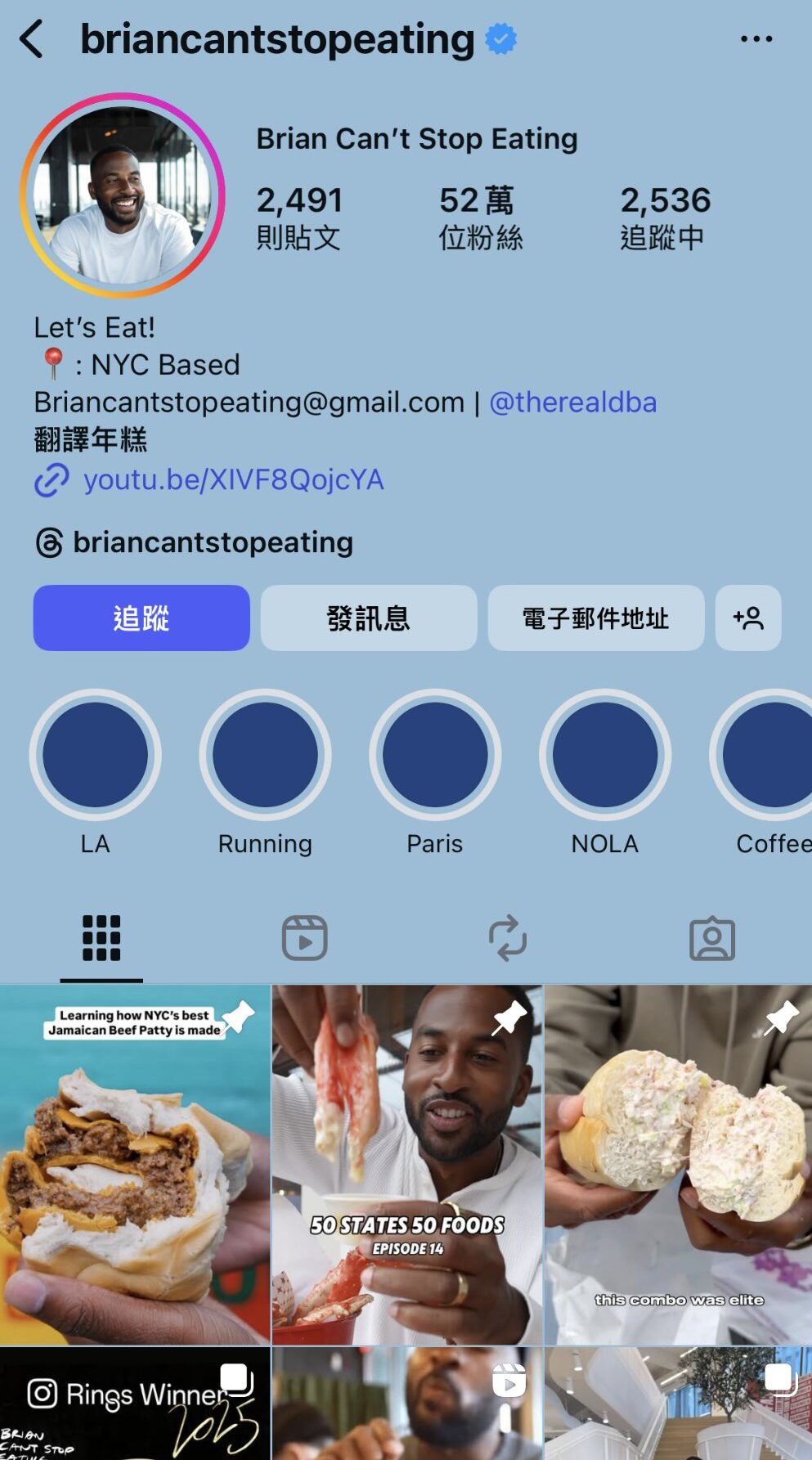Open the youtu.be/XIVF8QojcYA link
This screenshot has width=812, height=1460.
[232, 480]
